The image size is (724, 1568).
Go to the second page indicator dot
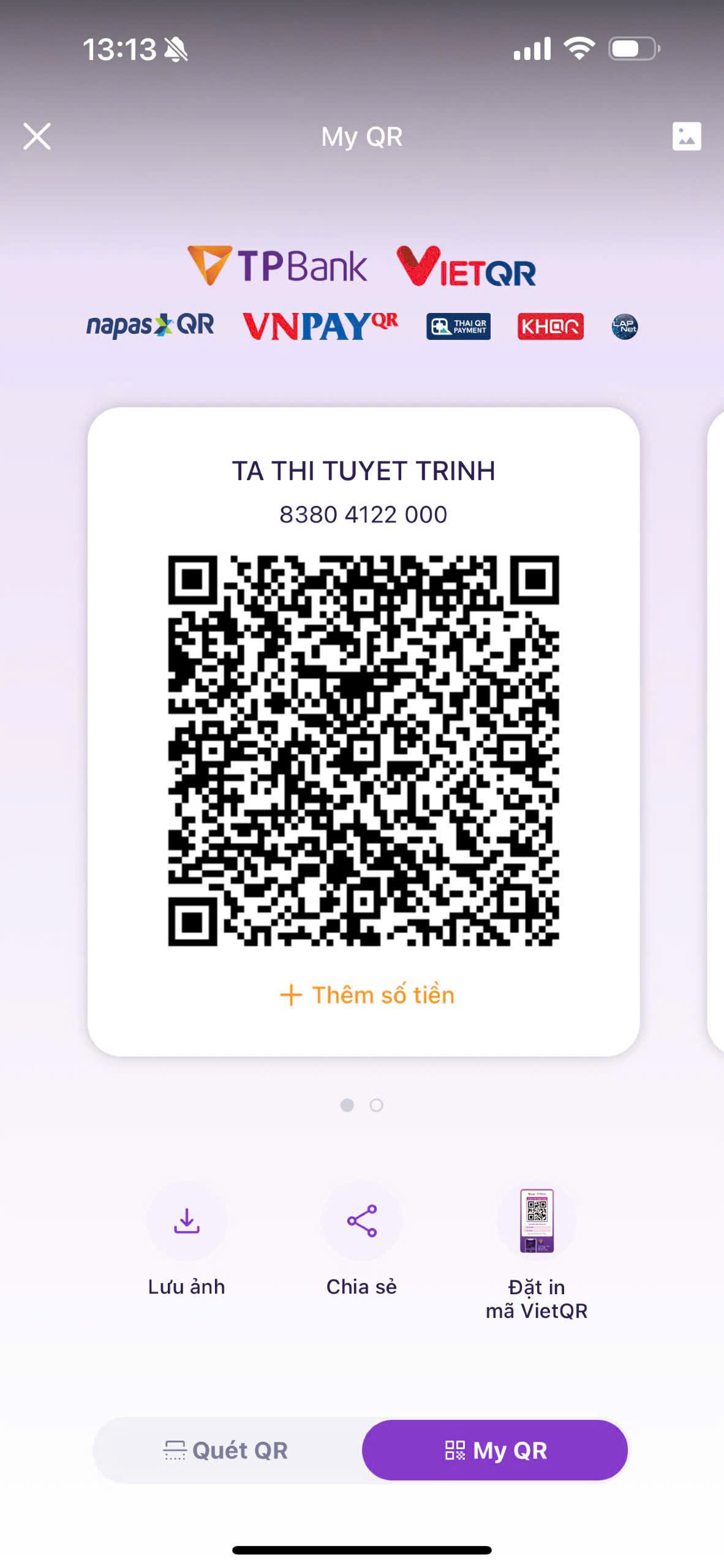click(x=377, y=1105)
